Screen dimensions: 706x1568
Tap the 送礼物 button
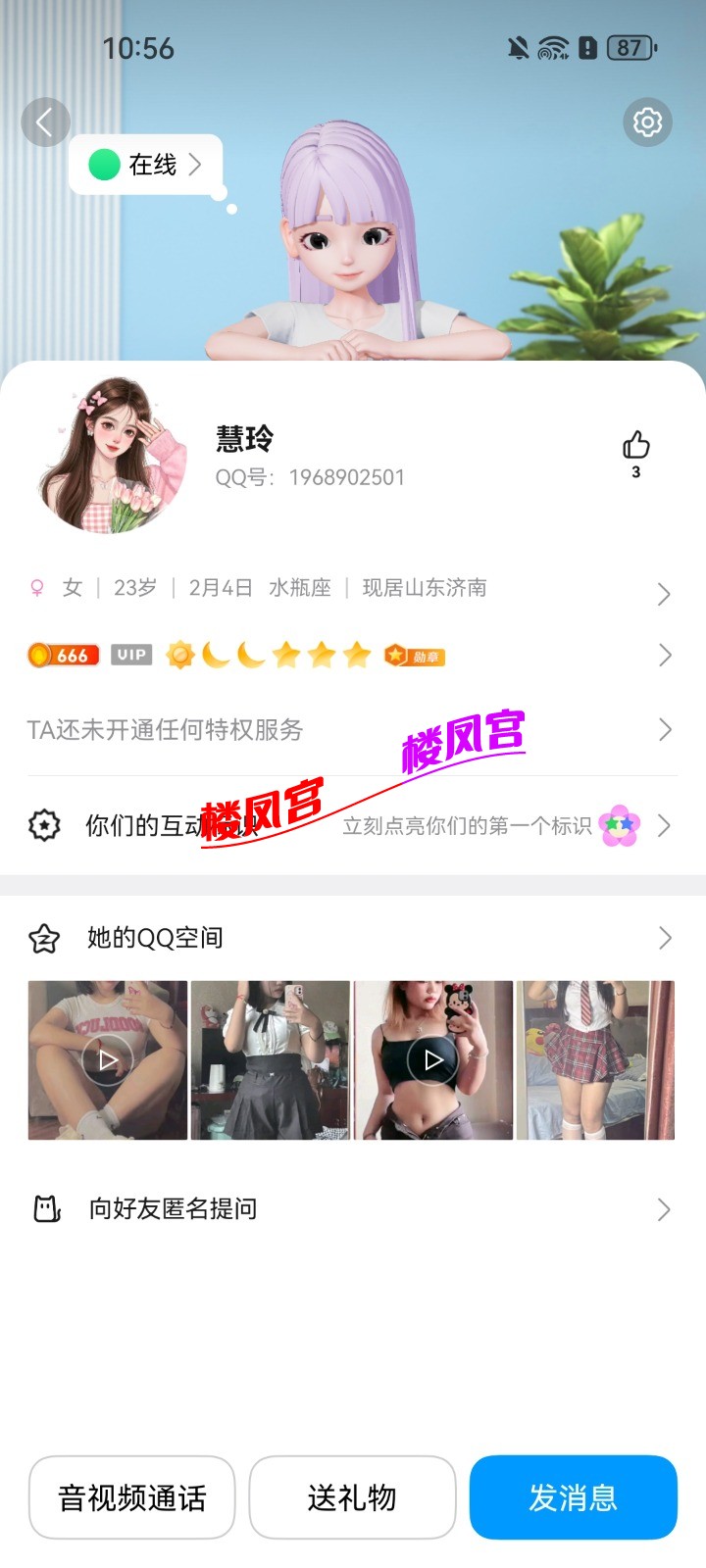[x=352, y=1497]
